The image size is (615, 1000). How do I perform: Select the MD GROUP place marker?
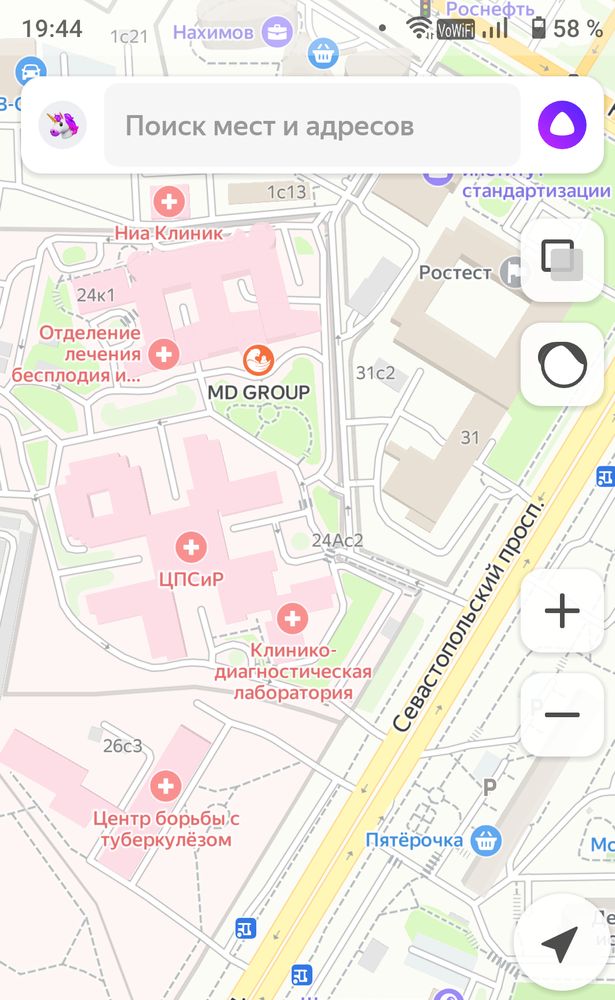click(258, 358)
